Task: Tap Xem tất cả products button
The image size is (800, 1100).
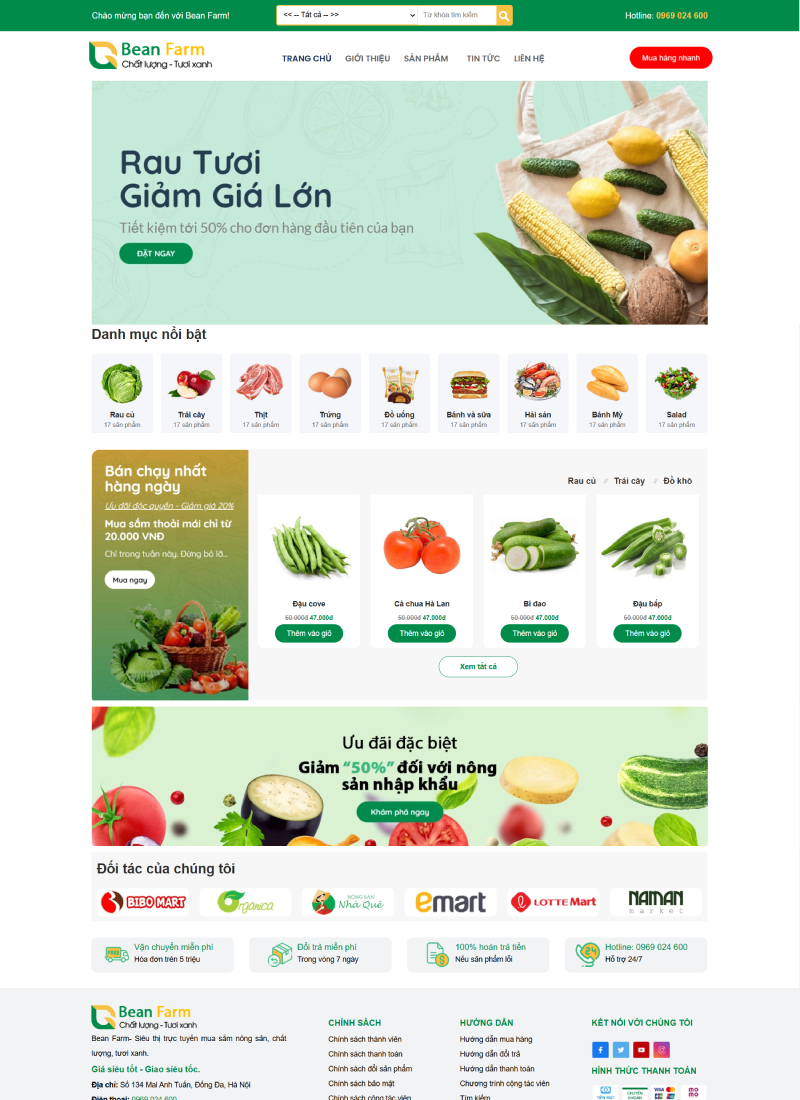Action: [478, 666]
